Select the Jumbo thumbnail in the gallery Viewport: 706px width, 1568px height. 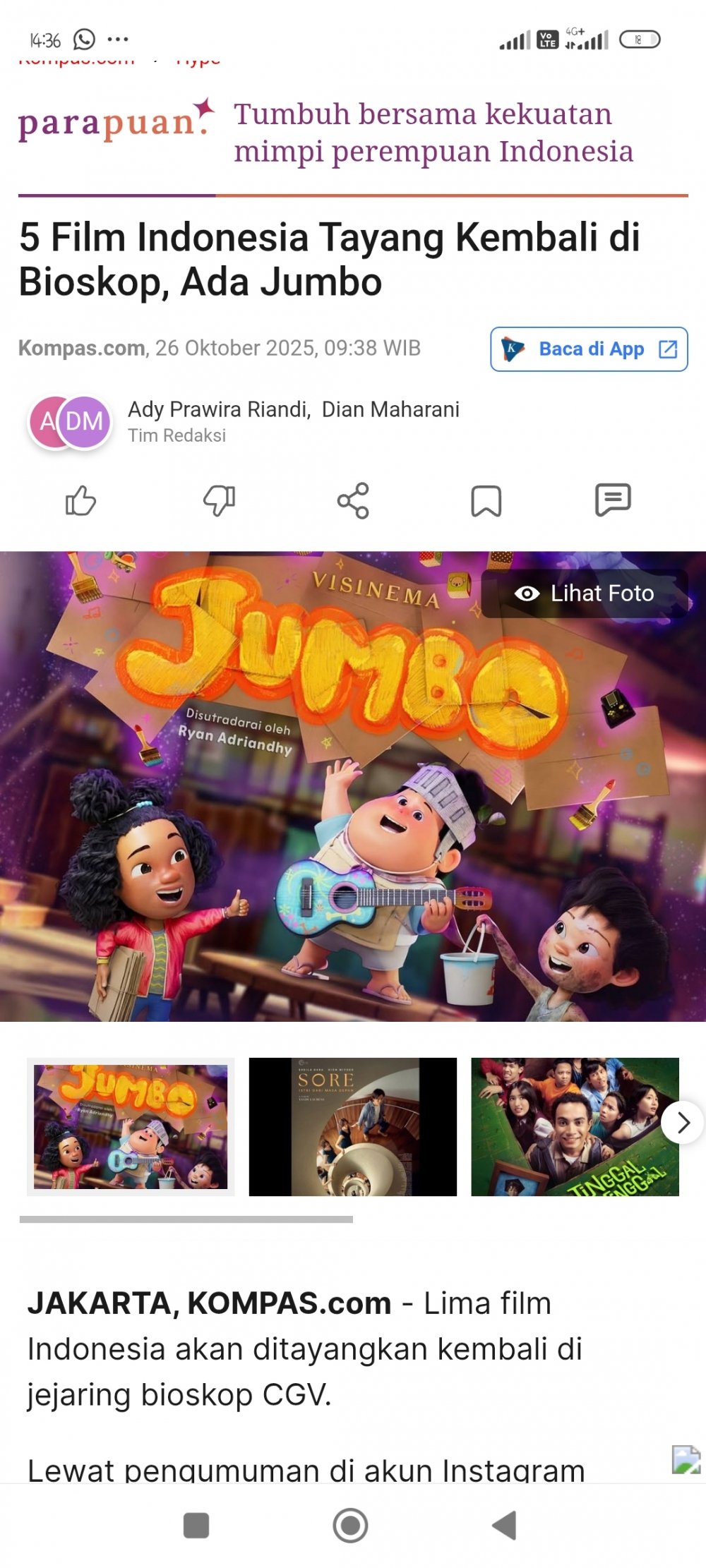(x=131, y=1126)
